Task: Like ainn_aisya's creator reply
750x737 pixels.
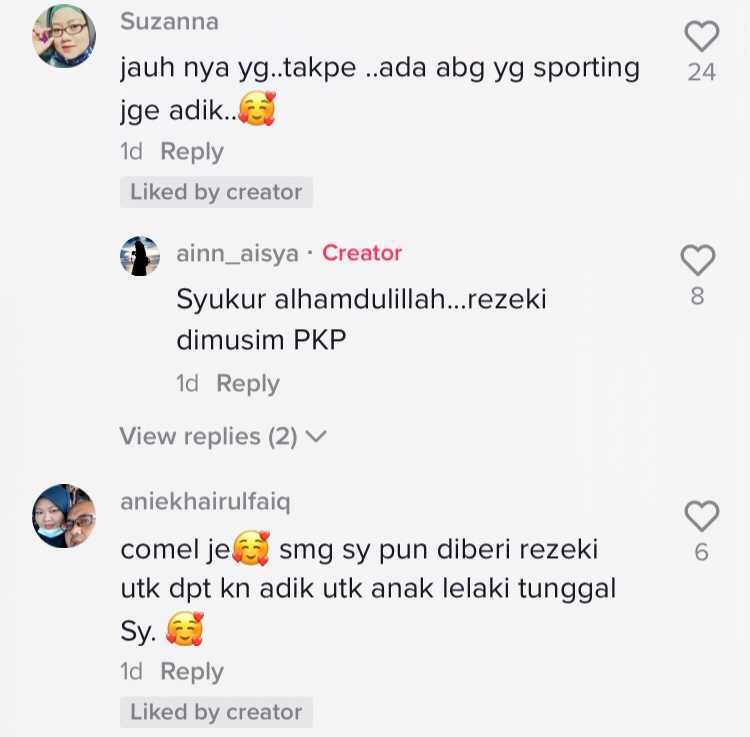Action: click(x=697, y=261)
